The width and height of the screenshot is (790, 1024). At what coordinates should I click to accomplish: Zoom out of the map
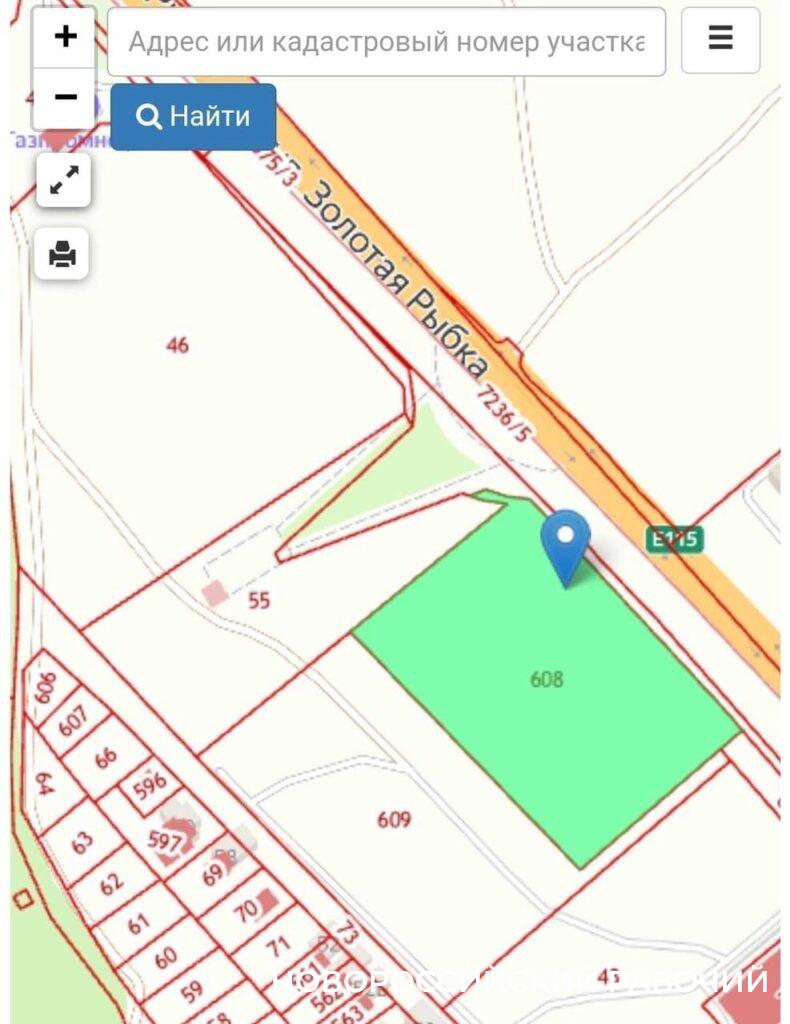pyautogui.click(x=65, y=97)
